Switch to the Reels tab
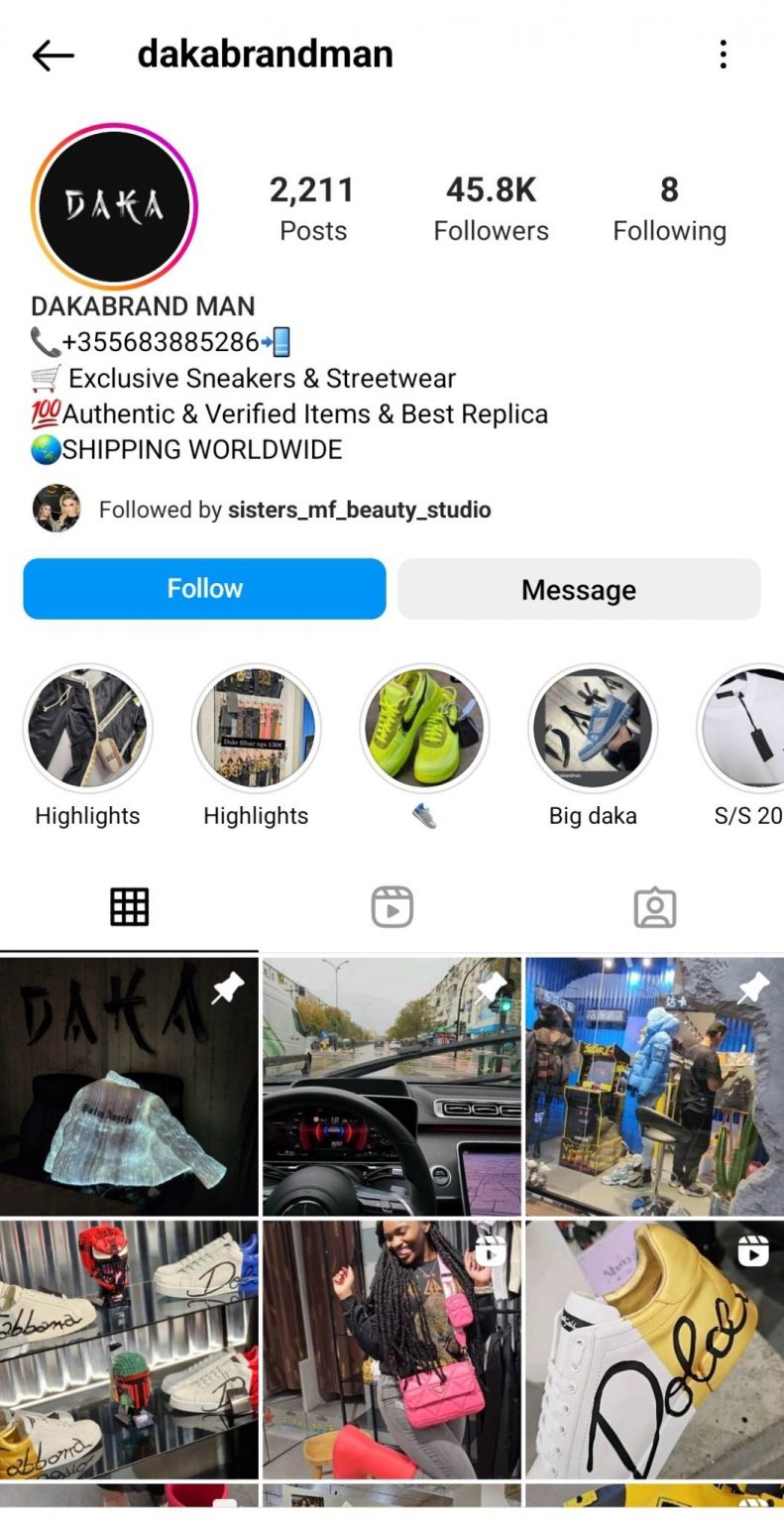Image resolution: width=784 pixels, height=1523 pixels. point(392,907)
